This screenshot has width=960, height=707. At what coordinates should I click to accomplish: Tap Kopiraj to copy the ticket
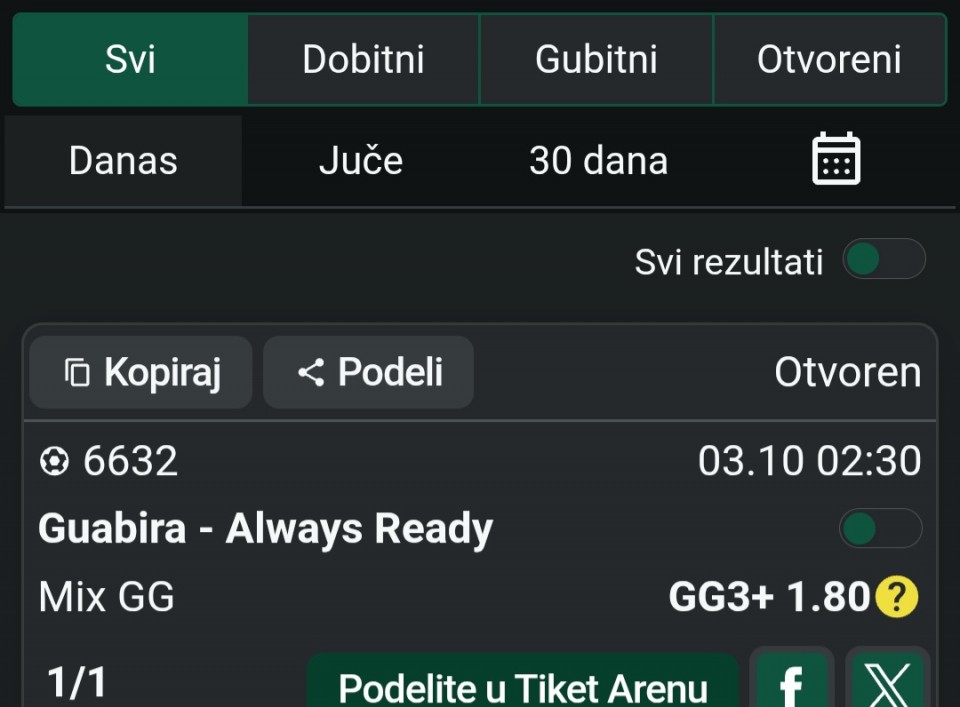pyautogui.click(x=141, y=373)
